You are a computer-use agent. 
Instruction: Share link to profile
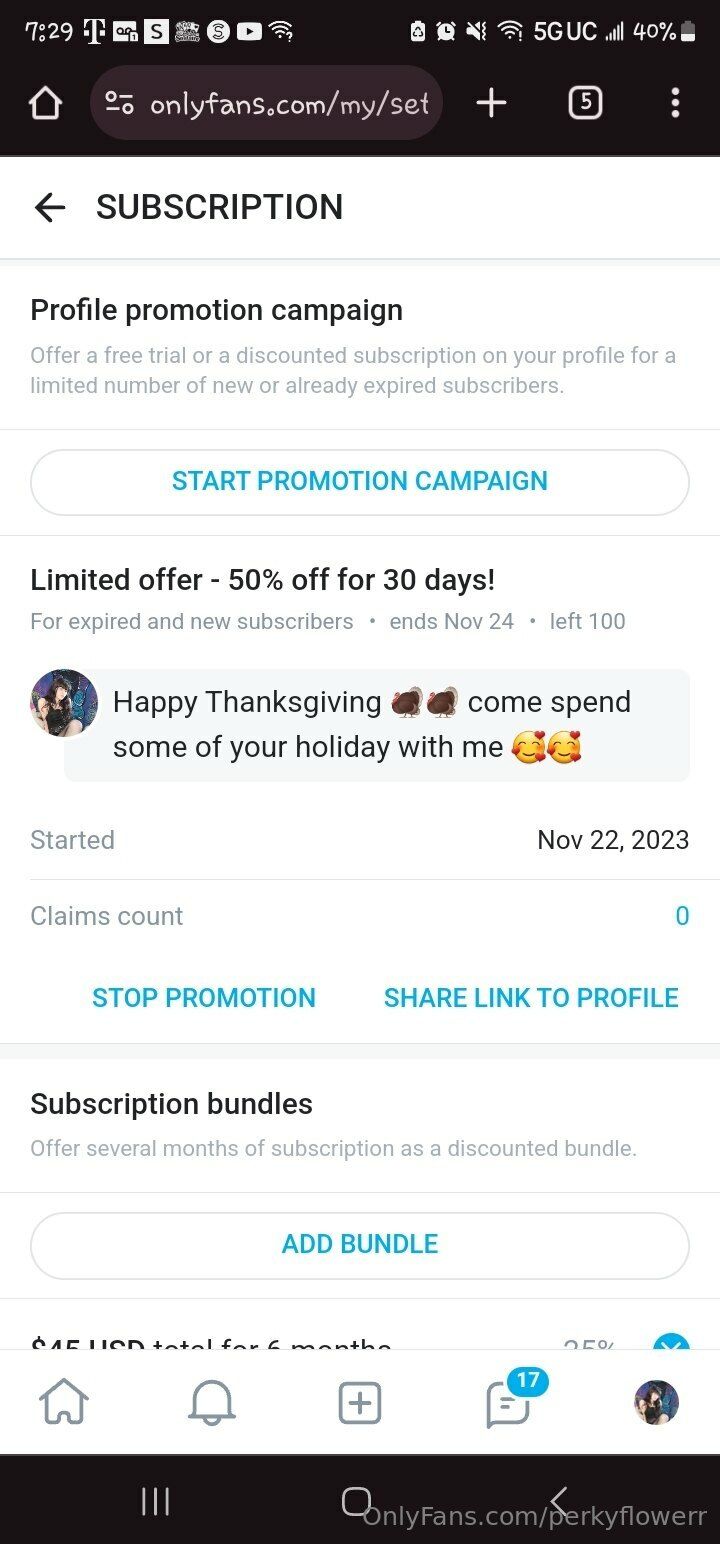coord(531,997)
